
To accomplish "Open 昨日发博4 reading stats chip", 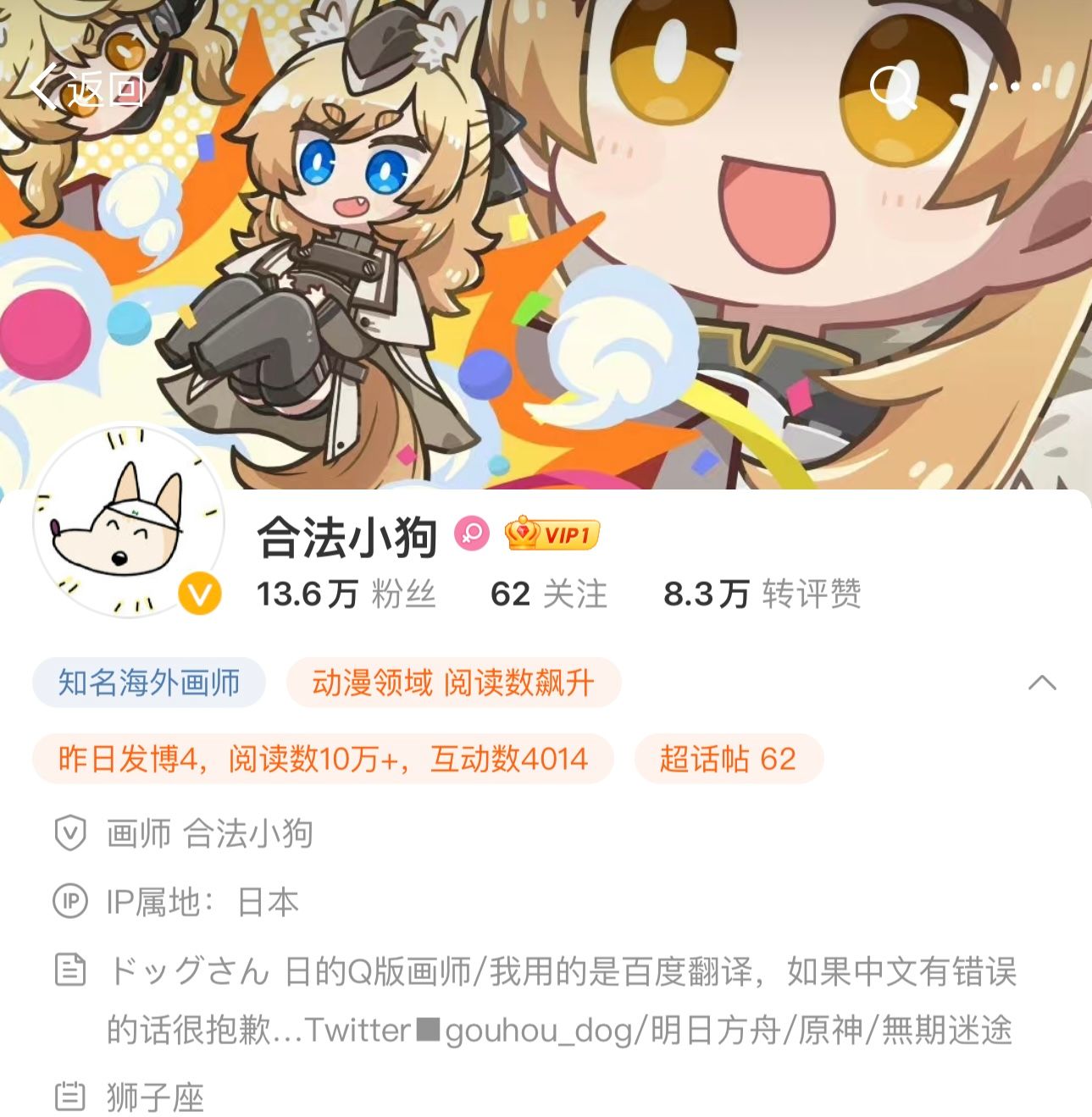I will [323, 758].
